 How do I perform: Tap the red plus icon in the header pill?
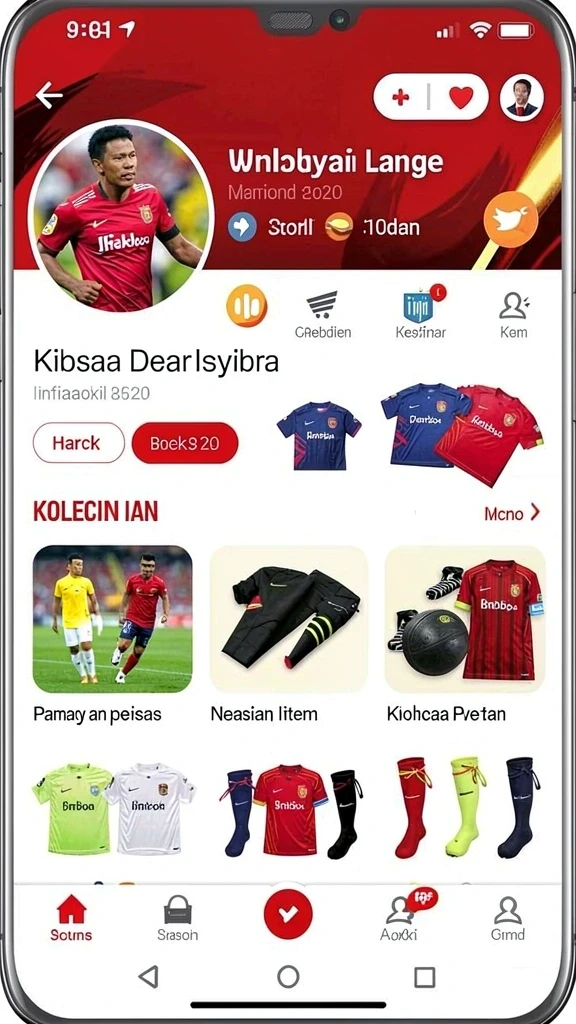click(400, 97)
